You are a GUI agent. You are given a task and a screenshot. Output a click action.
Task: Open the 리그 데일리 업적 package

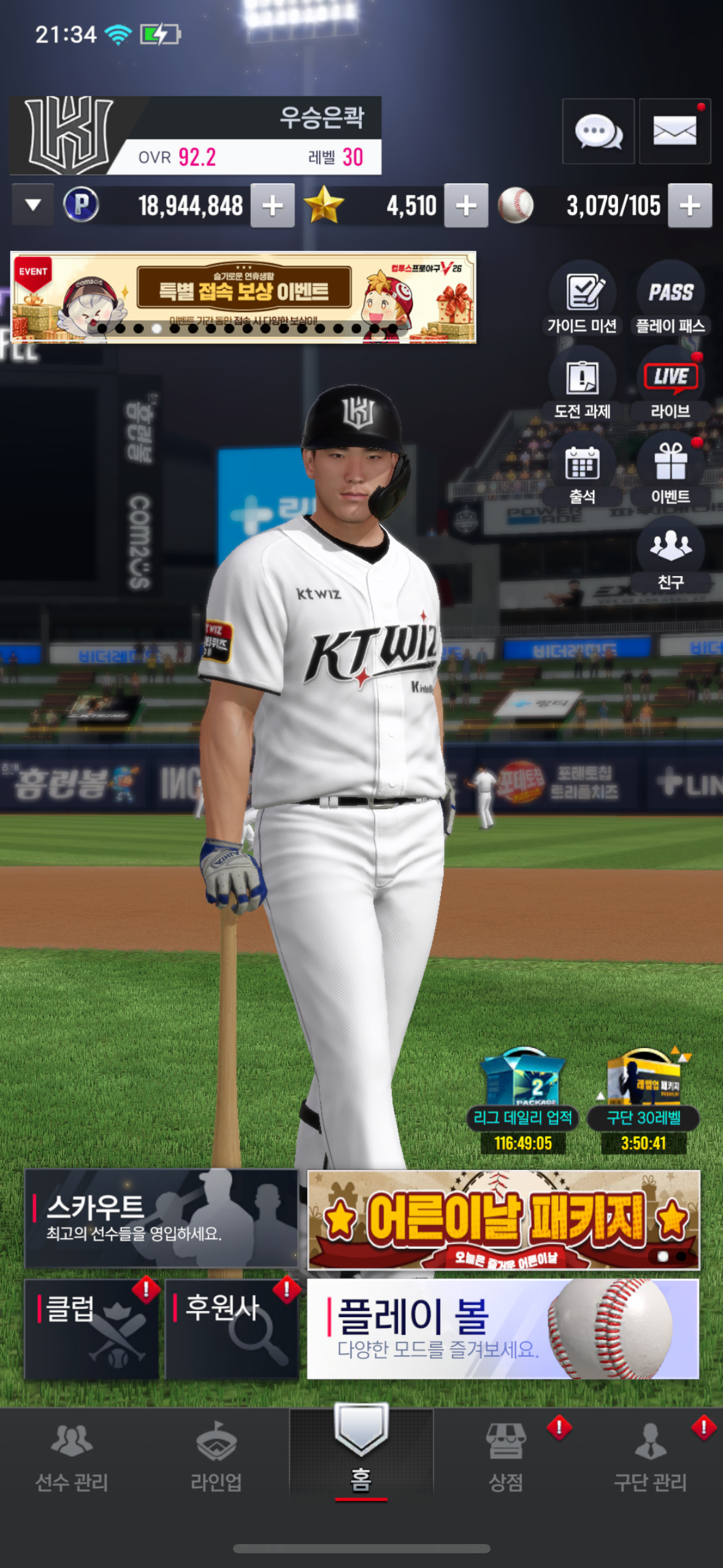tap(522, 1100)
